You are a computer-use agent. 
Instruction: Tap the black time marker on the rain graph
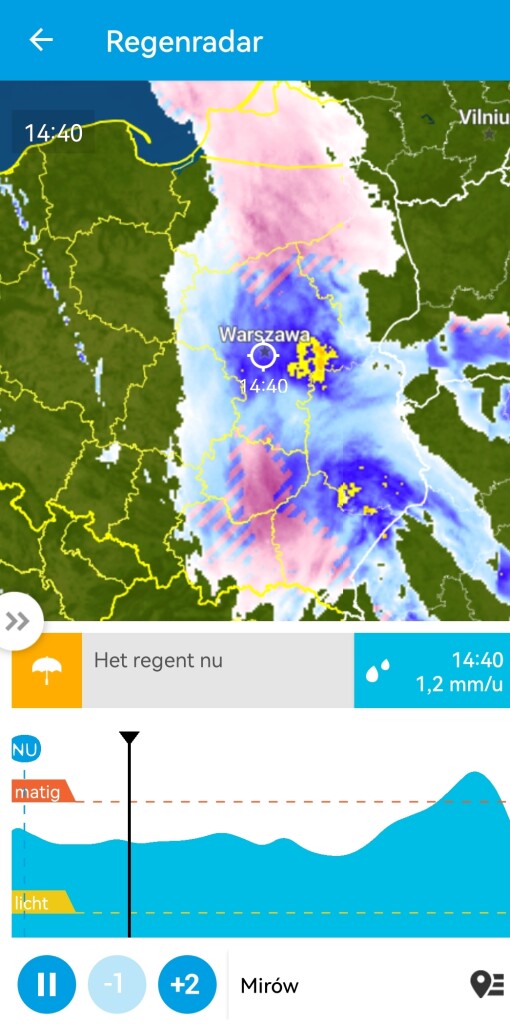129,738
